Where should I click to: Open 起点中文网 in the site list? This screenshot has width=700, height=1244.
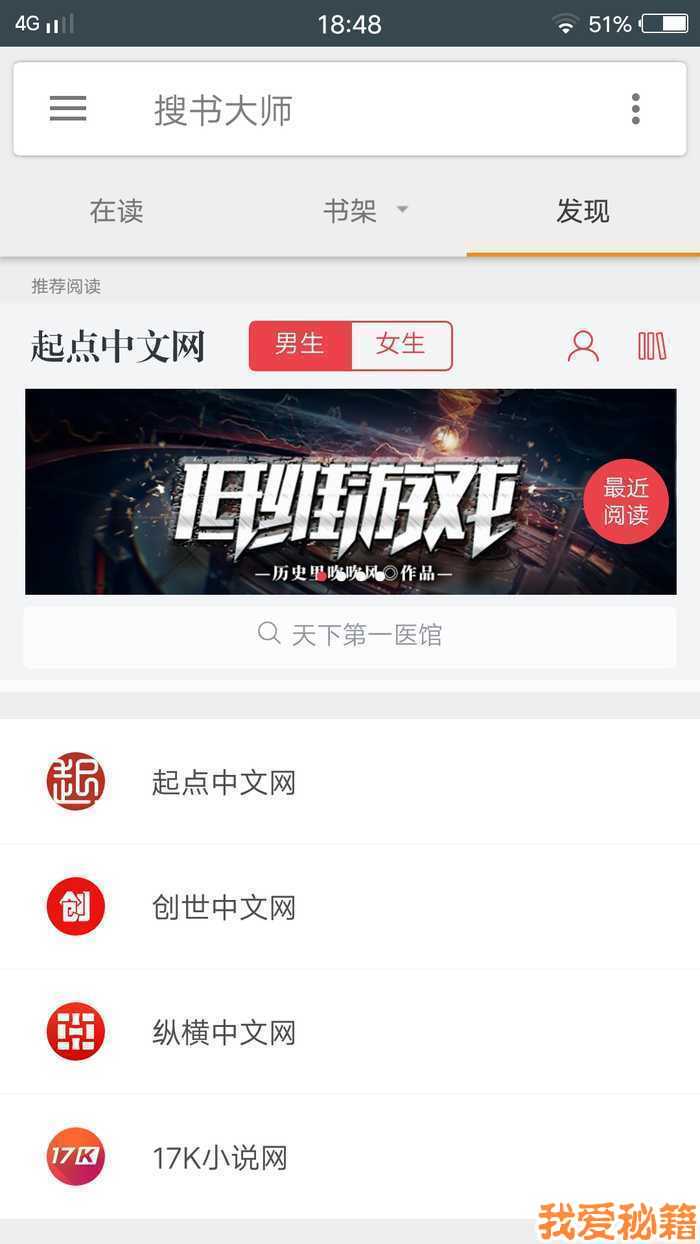(x=350, y=782)
